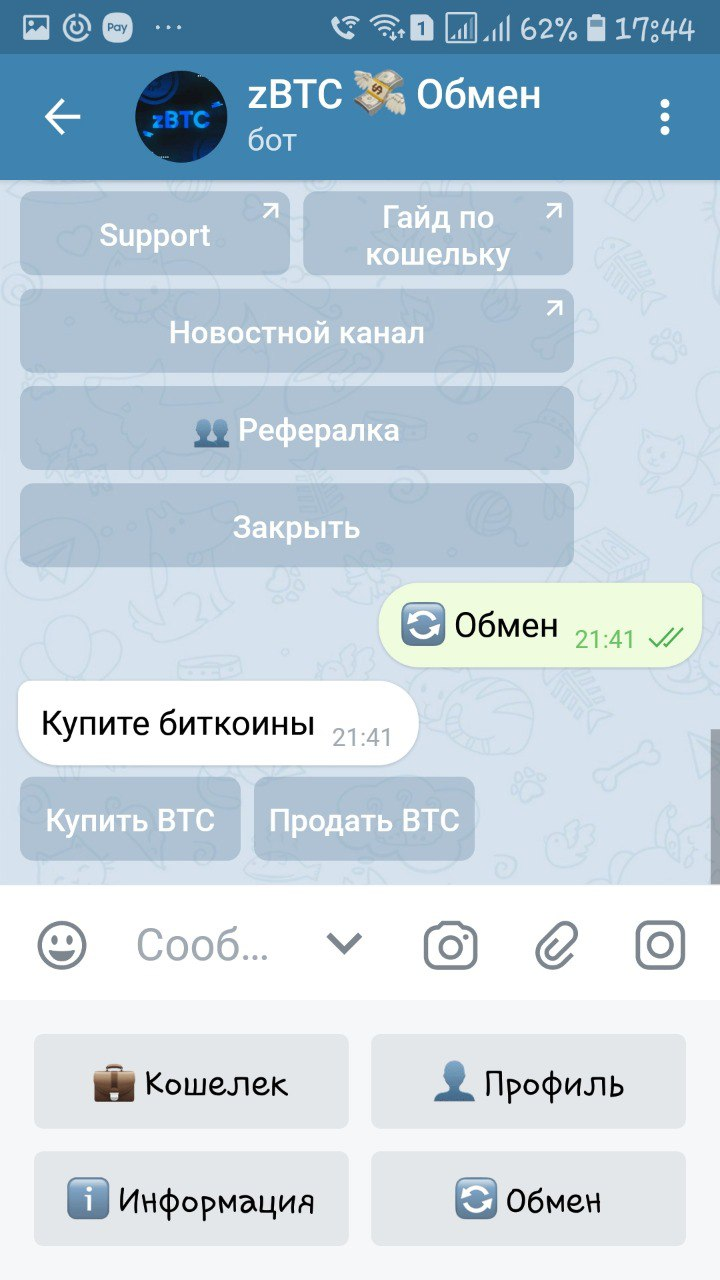720x1280 pixels.
Task: Choose Купить BTC
Action: coord(130,820)
